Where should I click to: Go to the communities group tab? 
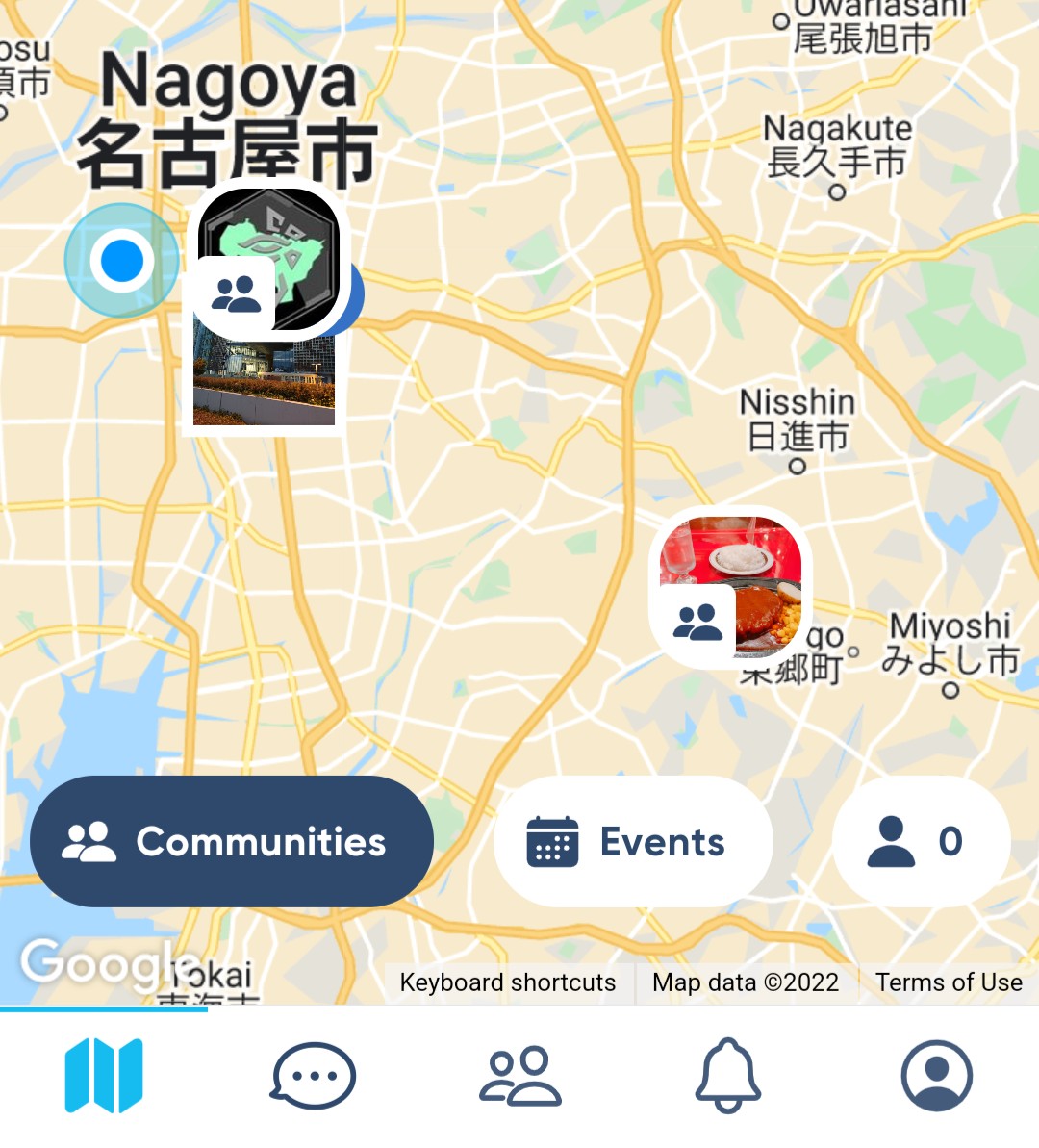pyautogui.click(x=520, y=1076)
